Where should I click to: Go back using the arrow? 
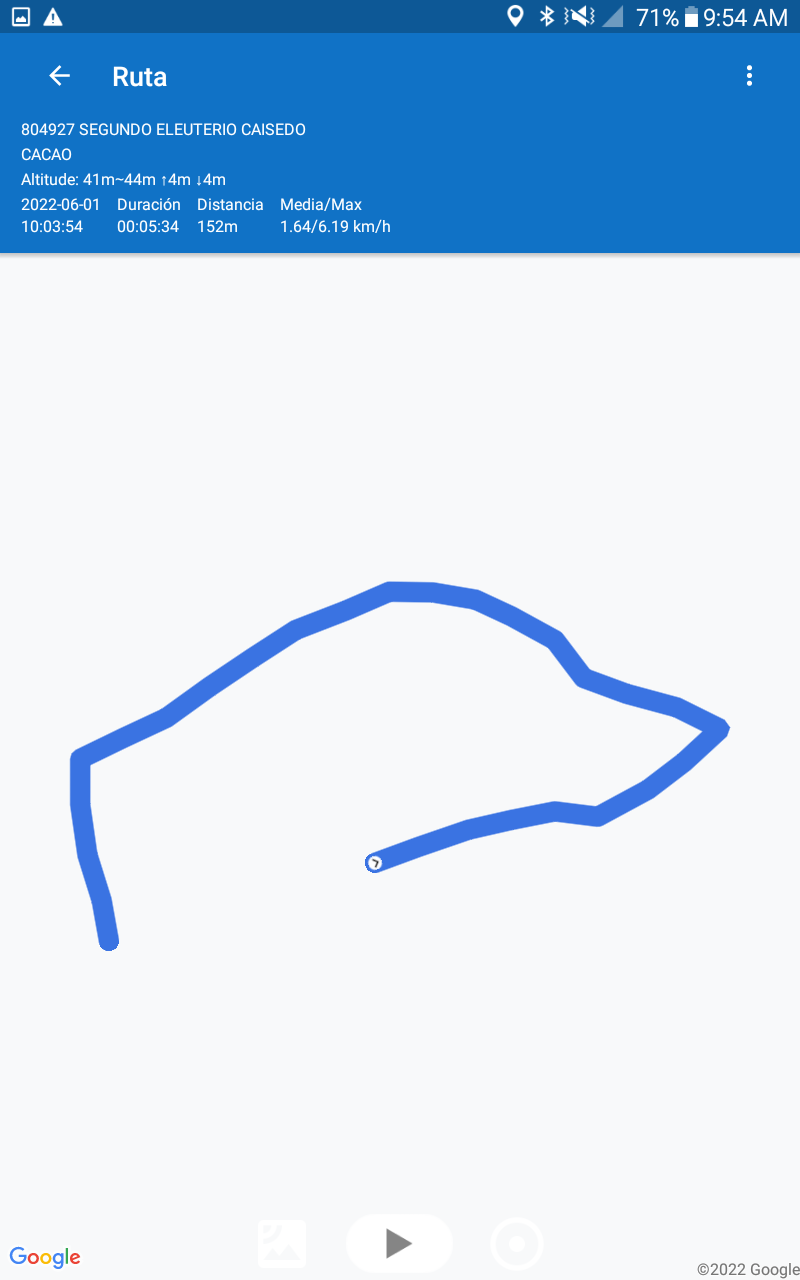(60, 76)
